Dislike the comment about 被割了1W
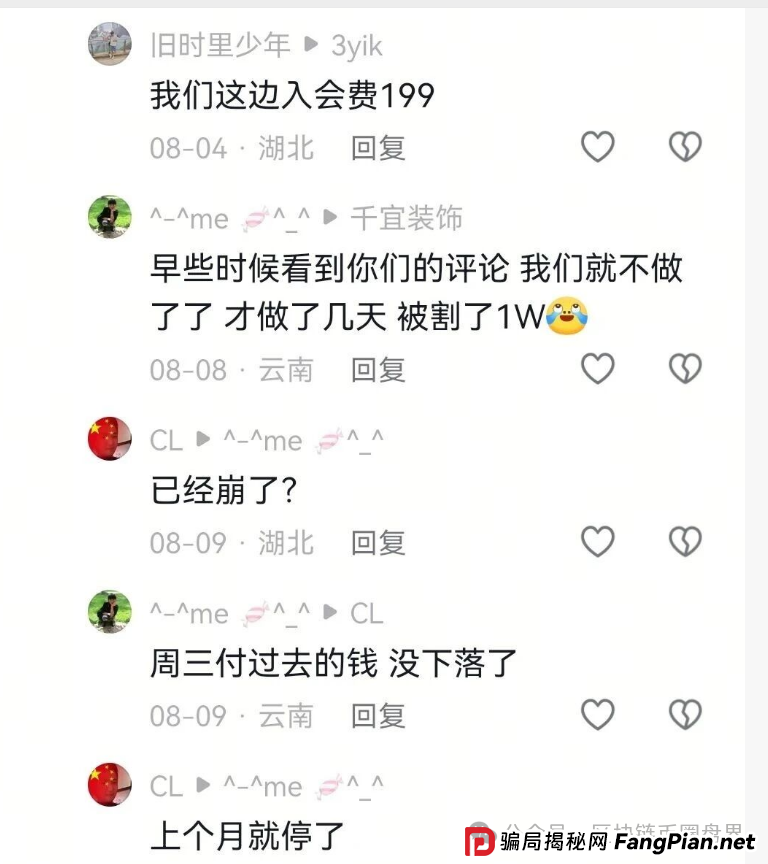The width and height of the screenshot is (768, 864). click(685, 369)
